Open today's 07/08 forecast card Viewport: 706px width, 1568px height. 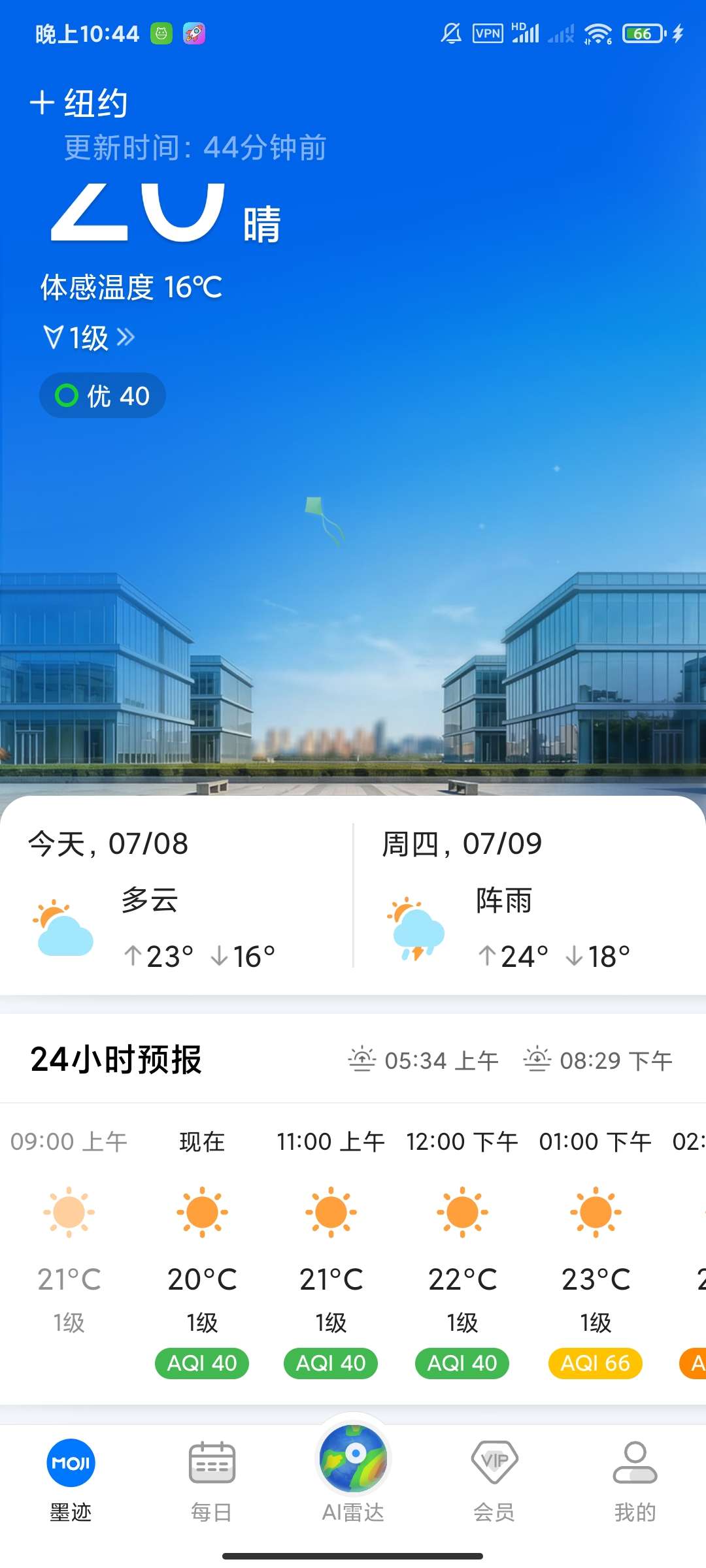coord(176,896)
